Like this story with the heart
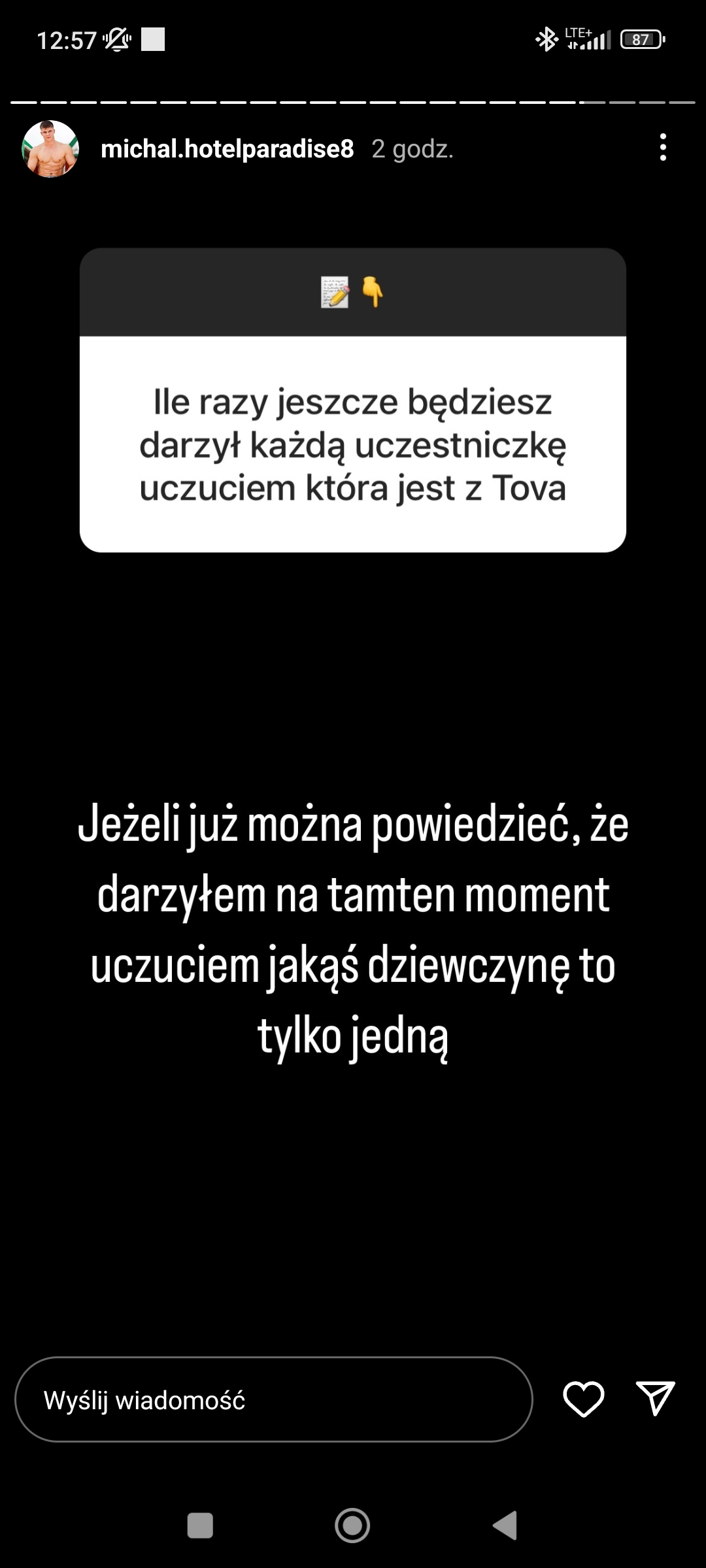Image resolution: width=706 pixels, height=1568 pixels. pyautogui.click(x=583, y=1399)
